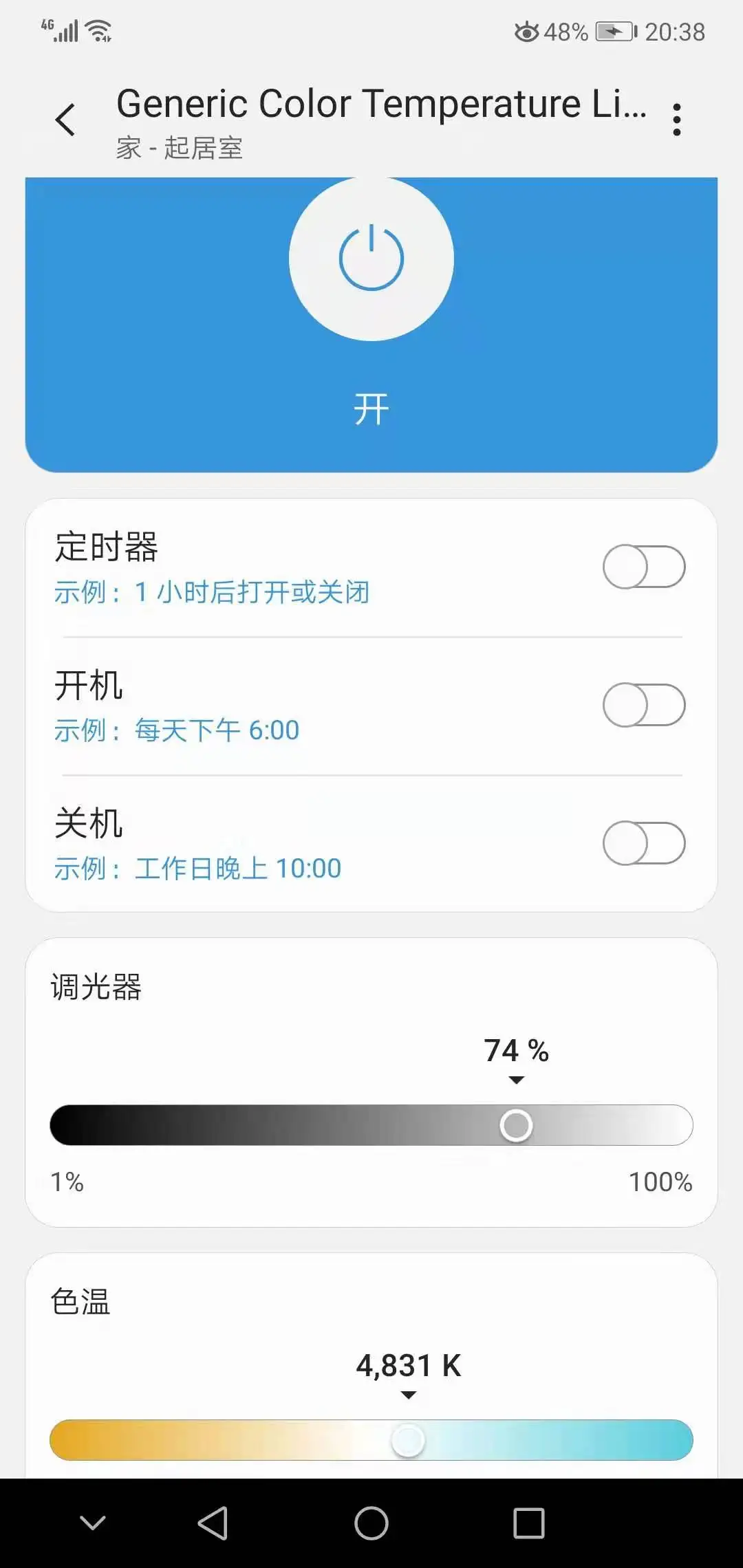Go back from the light detail page
Viewport: 743px width, 1568px height.
pyautogui.click(x=65, y=120)
